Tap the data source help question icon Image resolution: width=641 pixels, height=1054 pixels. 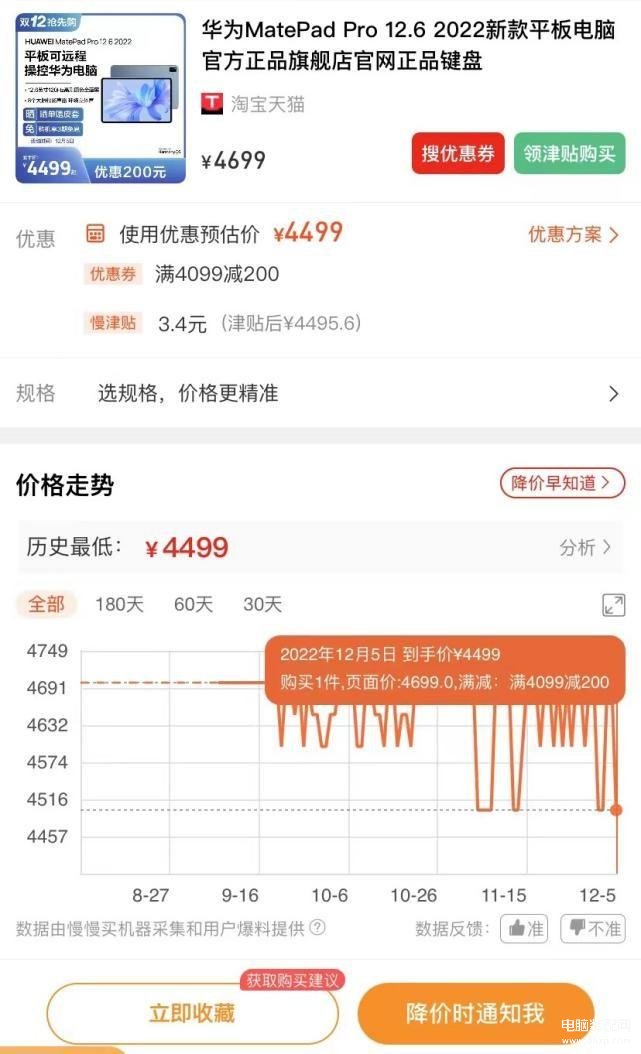pos(318,928)
